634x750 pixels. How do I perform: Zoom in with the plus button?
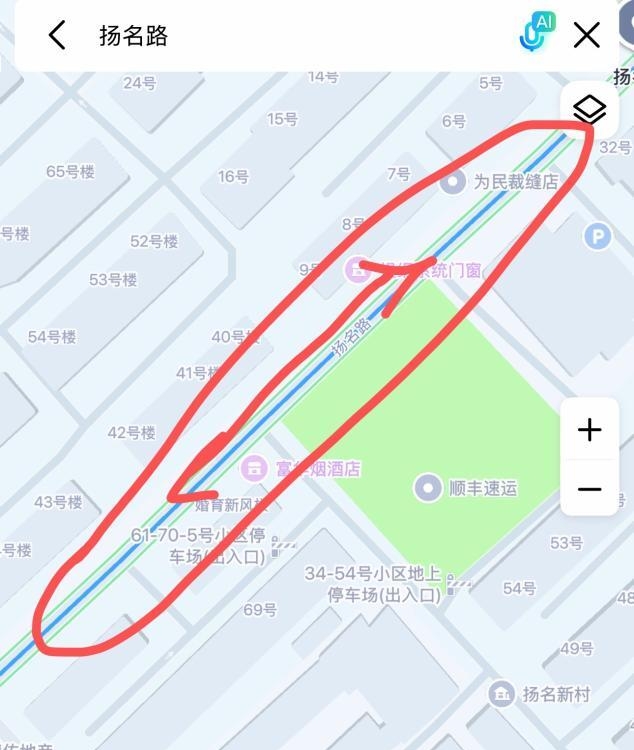point(590,431)
